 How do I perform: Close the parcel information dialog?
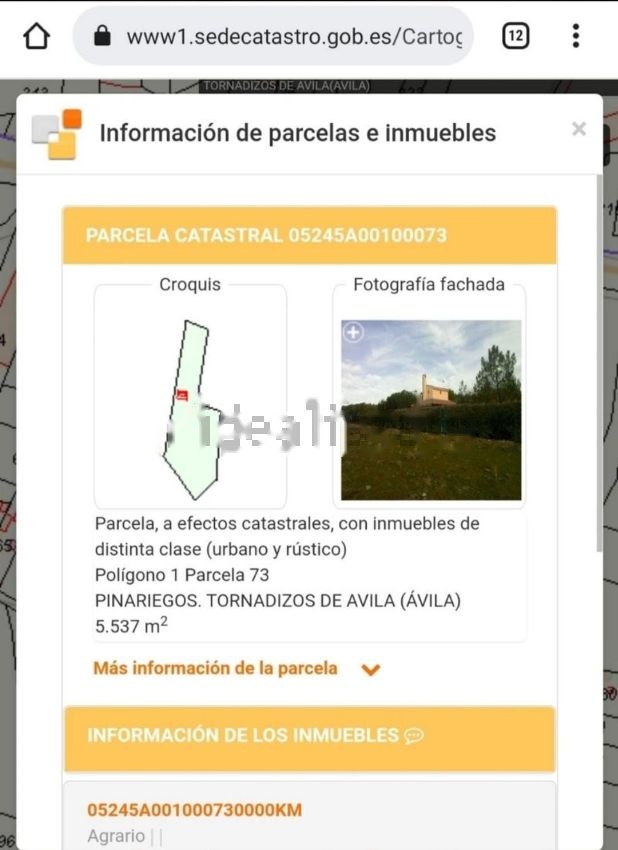(579, 129)
